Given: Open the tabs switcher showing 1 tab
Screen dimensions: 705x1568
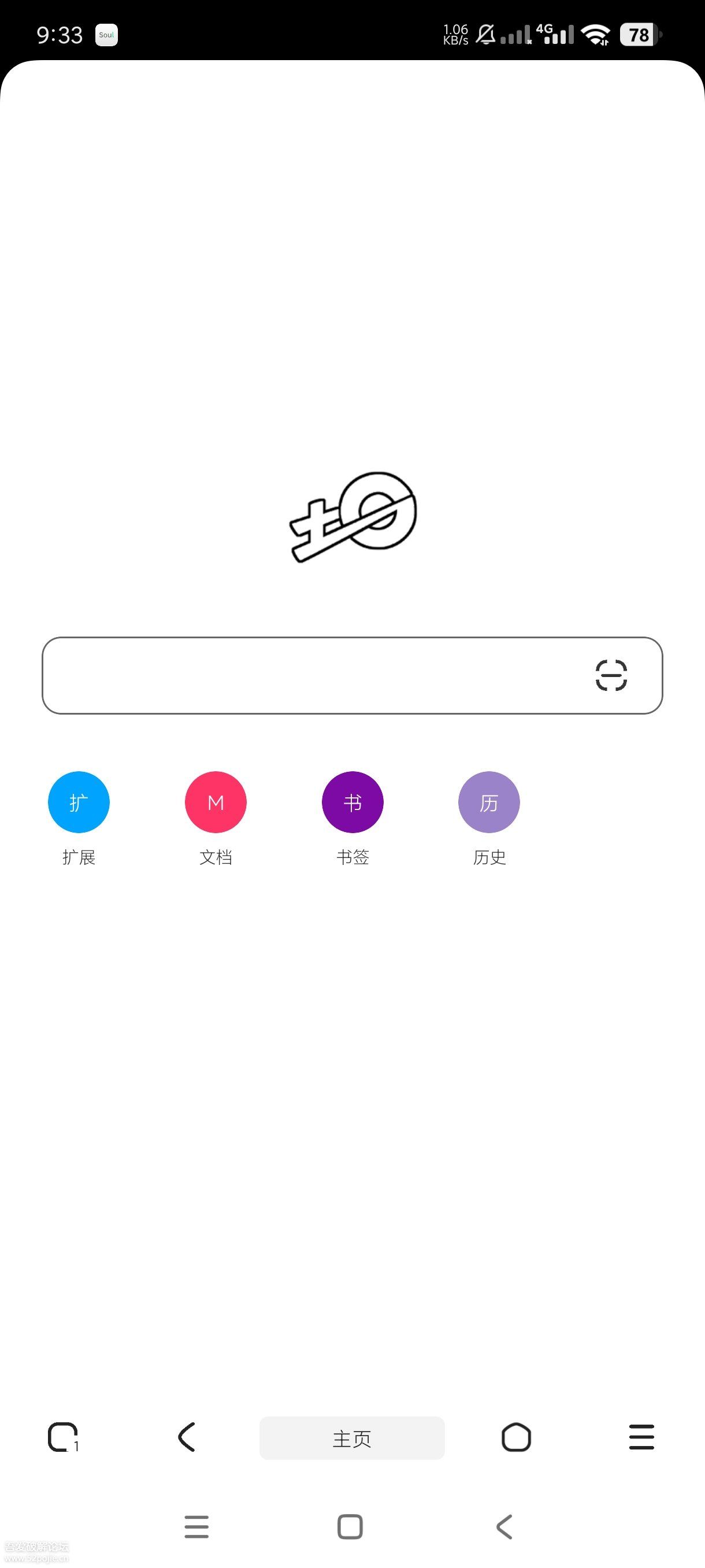Looking at the screenshot, I should click(62, 1438).
